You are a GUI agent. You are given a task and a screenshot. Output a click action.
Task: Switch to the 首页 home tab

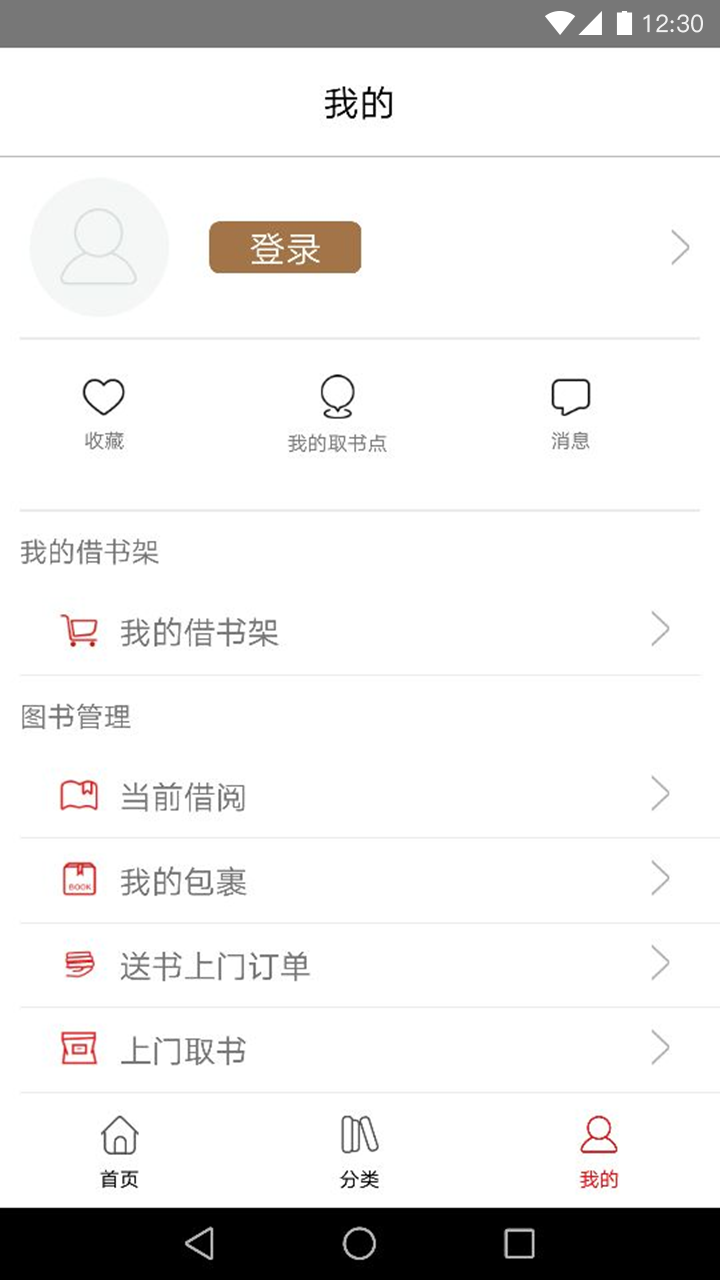point(119,1150)
